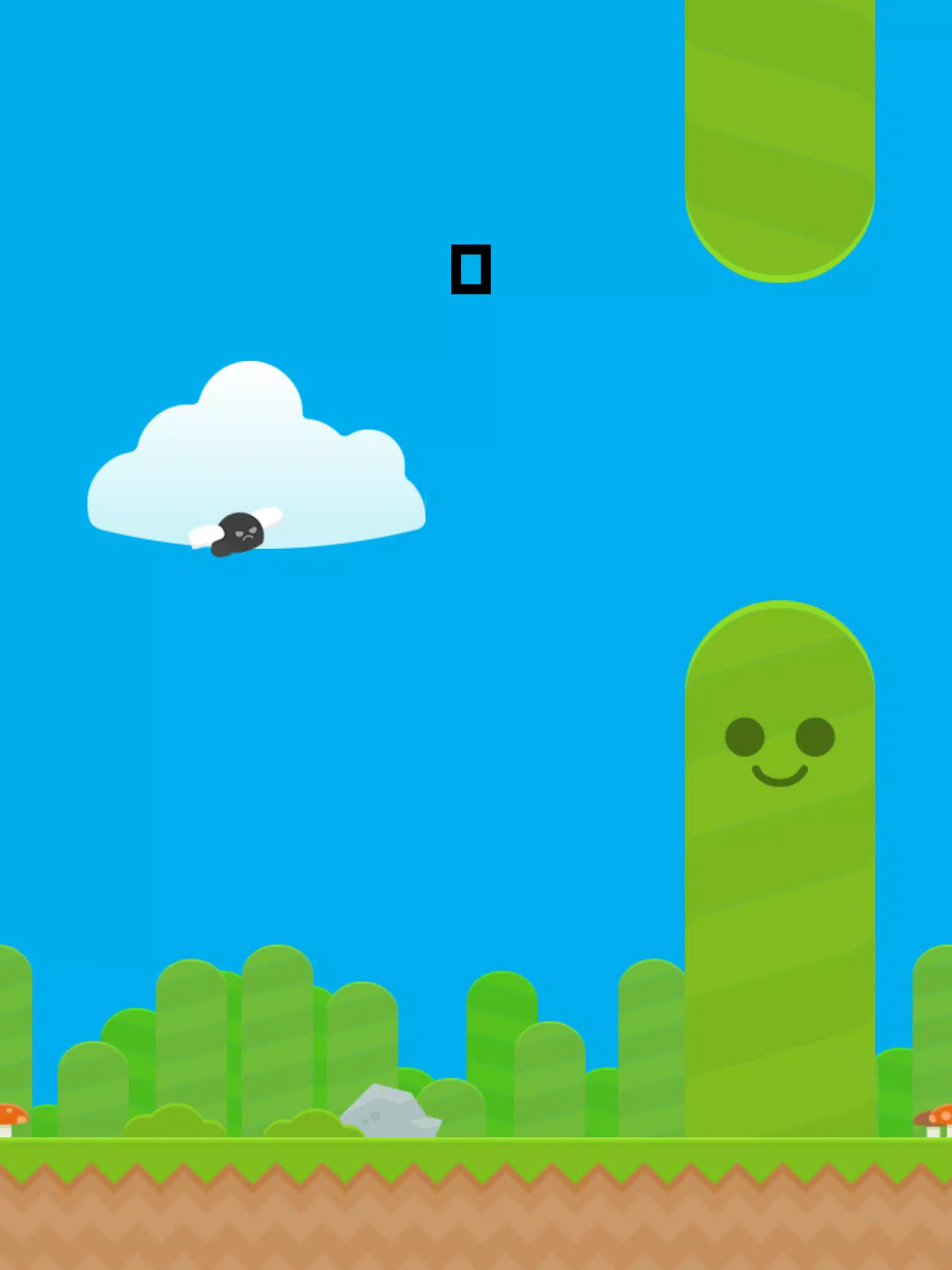The image size is (952, 1270).
Task: Tap the sky to flap the bird
Action: (x=476, y=682)
